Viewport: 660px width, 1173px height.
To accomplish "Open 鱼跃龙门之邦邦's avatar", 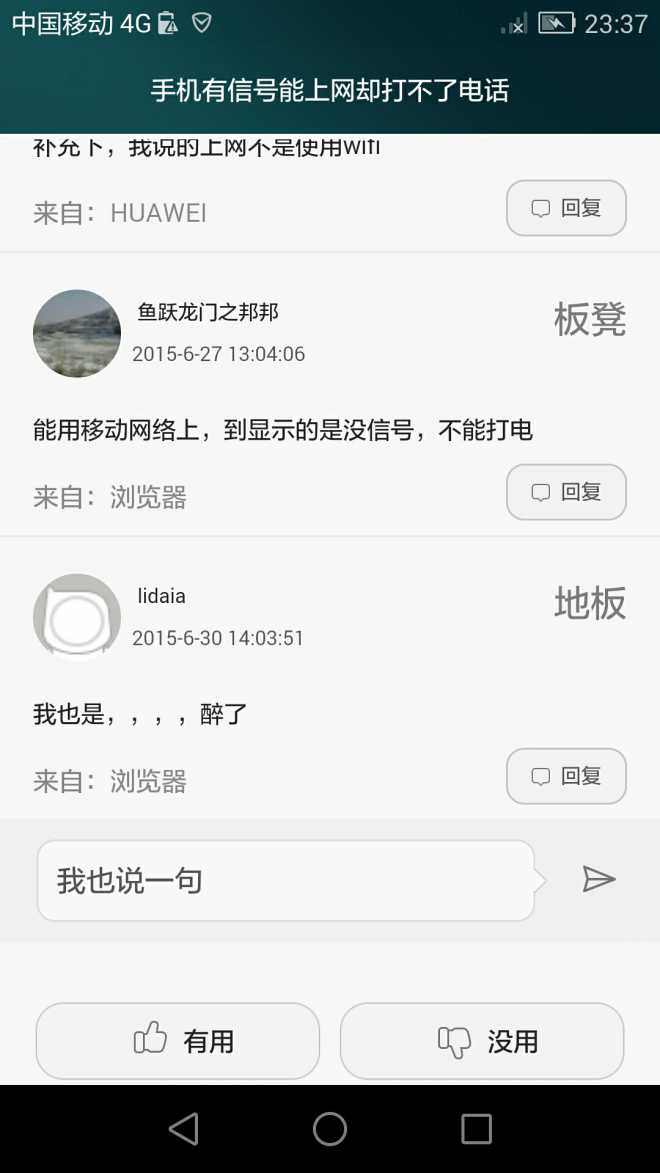I will (77, 334).
